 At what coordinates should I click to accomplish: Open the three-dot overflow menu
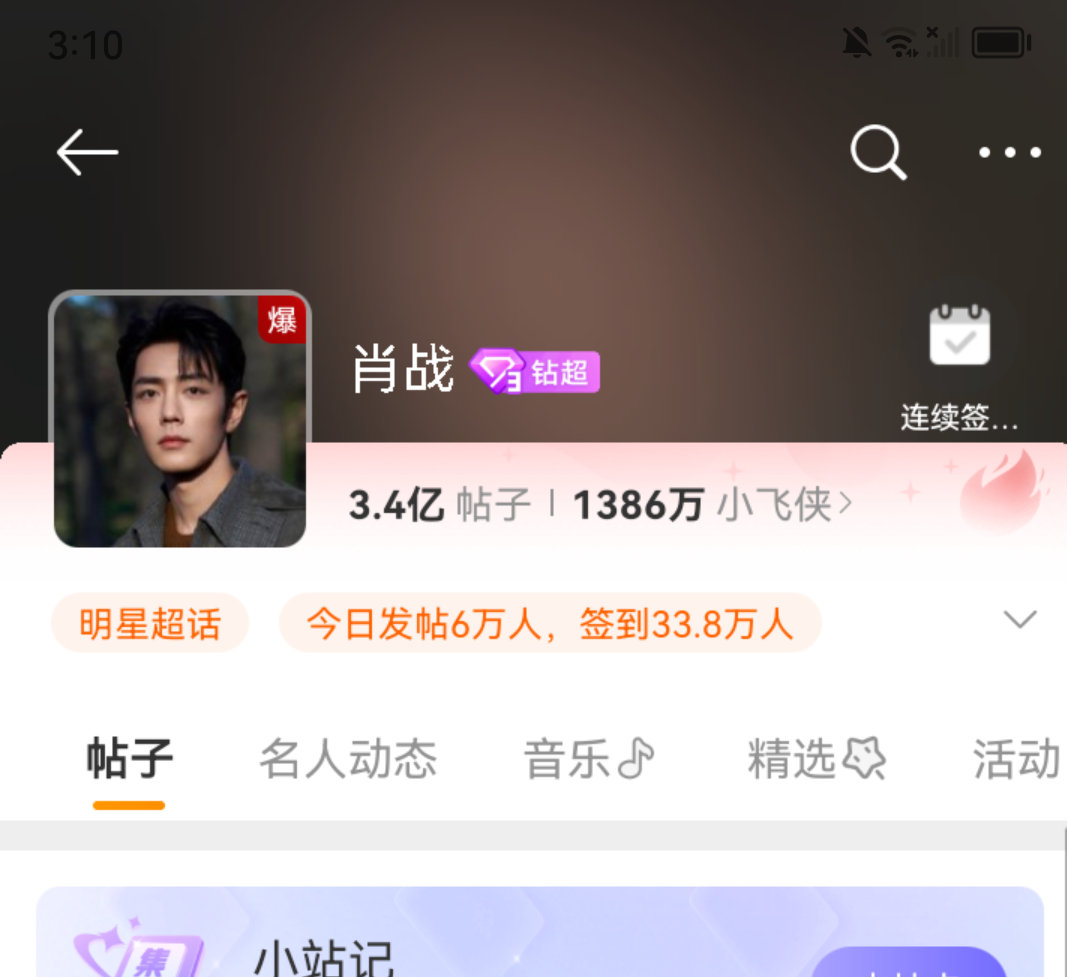(1009, 153)
